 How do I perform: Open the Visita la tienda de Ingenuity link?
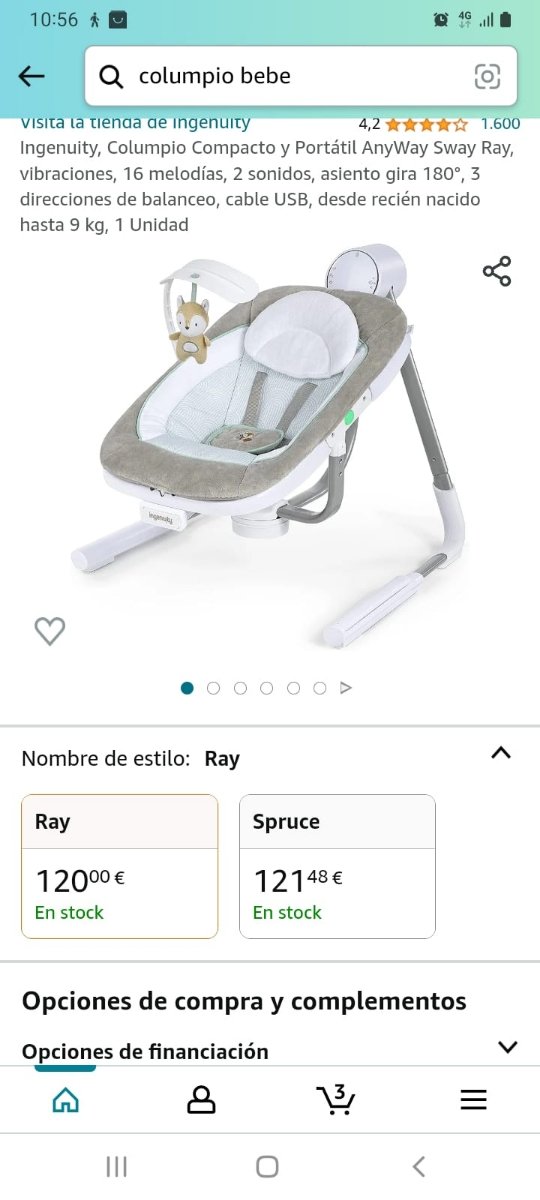135,123
